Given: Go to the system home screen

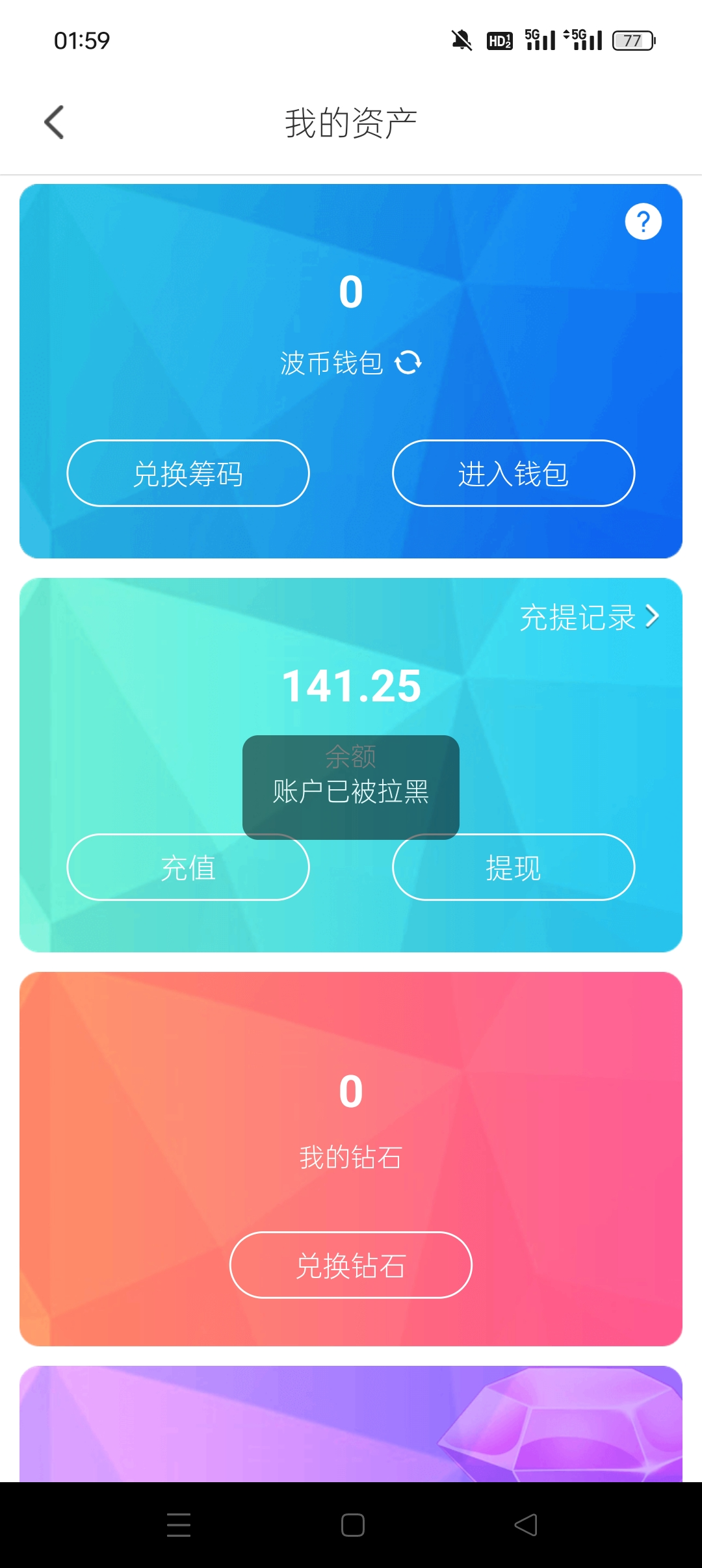Looking at the screenshot, I should [352, 1525].
